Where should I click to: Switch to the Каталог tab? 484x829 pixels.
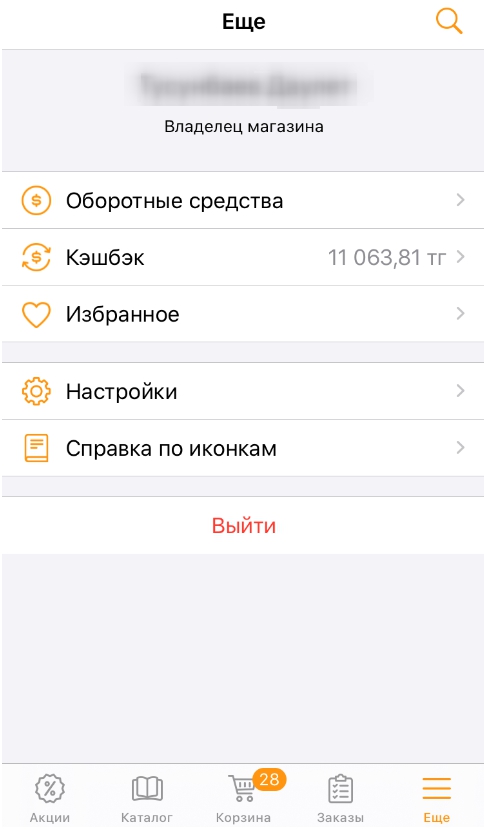pyautogui.click(x=147, y=798)
